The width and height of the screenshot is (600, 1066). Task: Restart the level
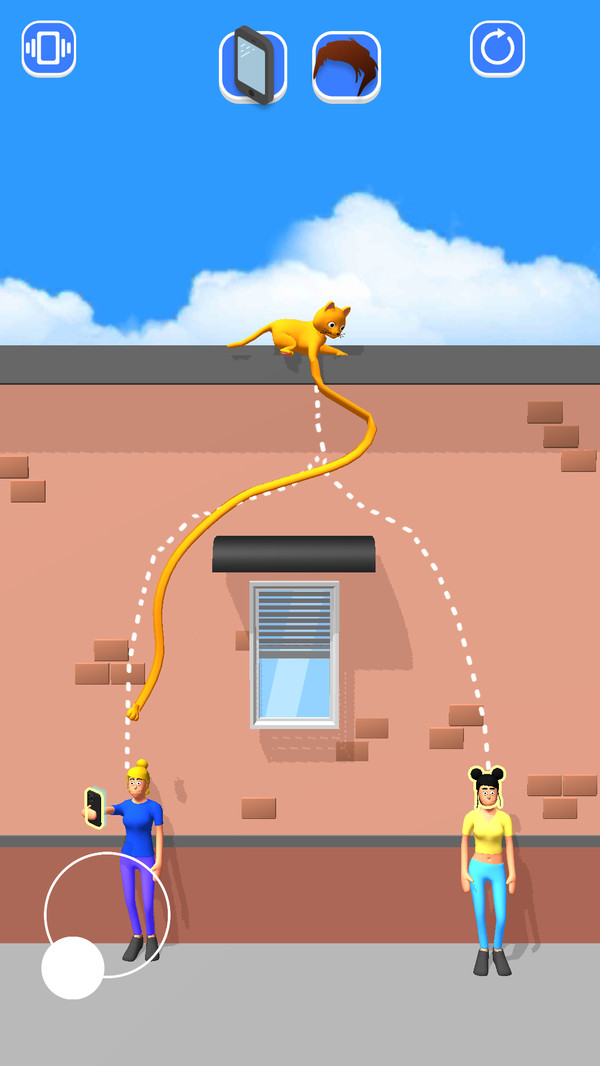pos(497,48)
